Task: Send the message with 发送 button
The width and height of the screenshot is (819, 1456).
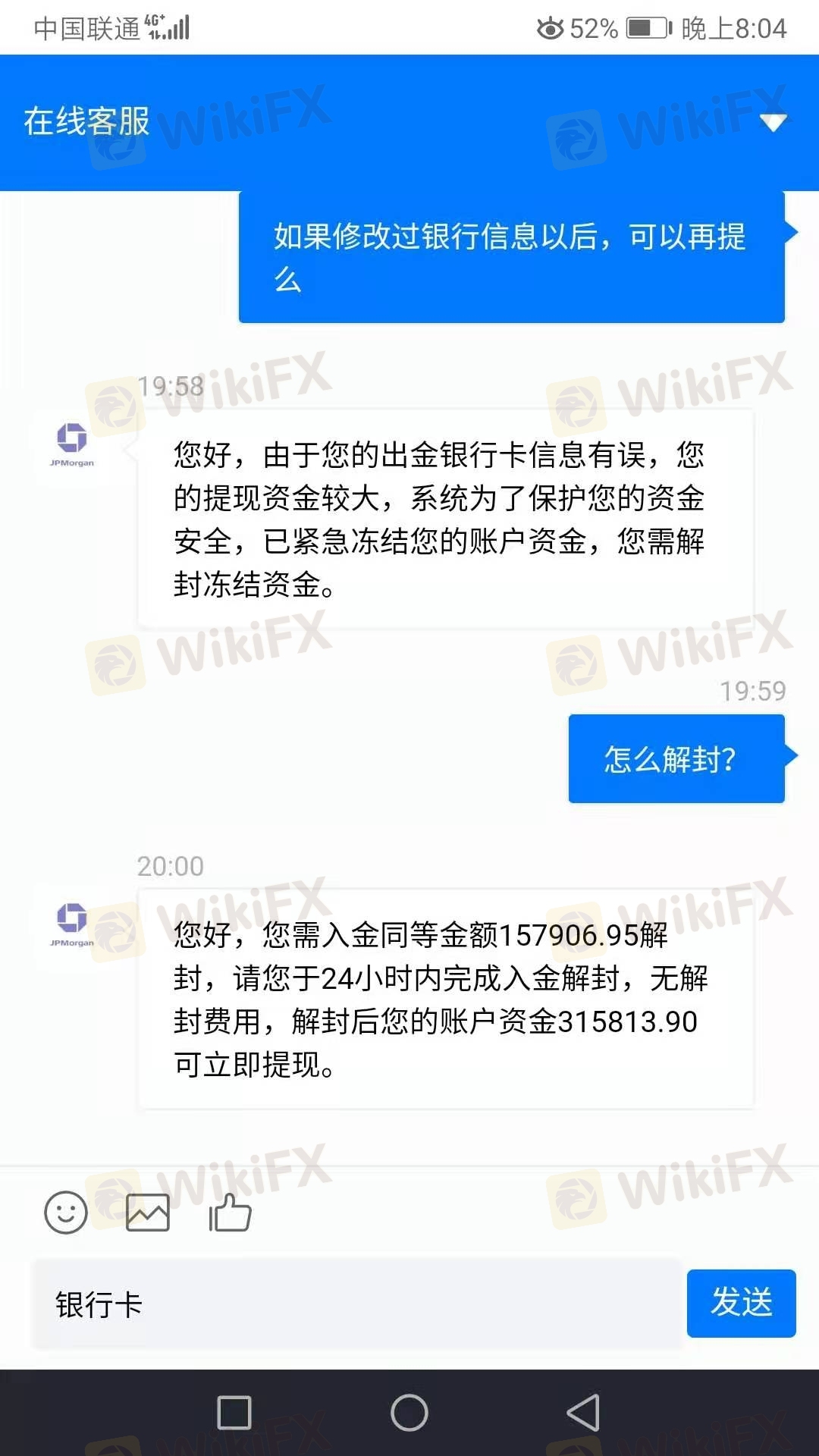Action: [741, 1303]
